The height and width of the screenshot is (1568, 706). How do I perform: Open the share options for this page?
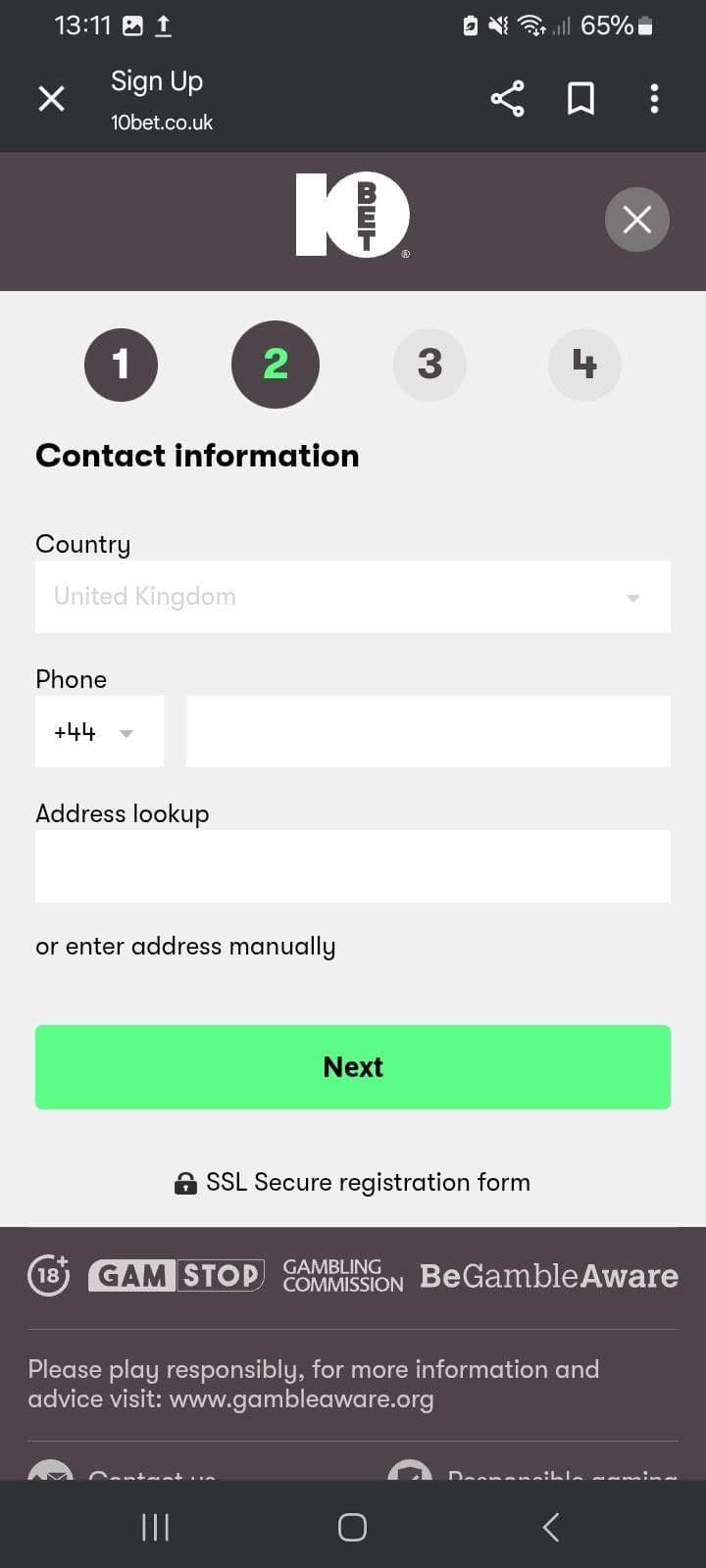(507, 98)
